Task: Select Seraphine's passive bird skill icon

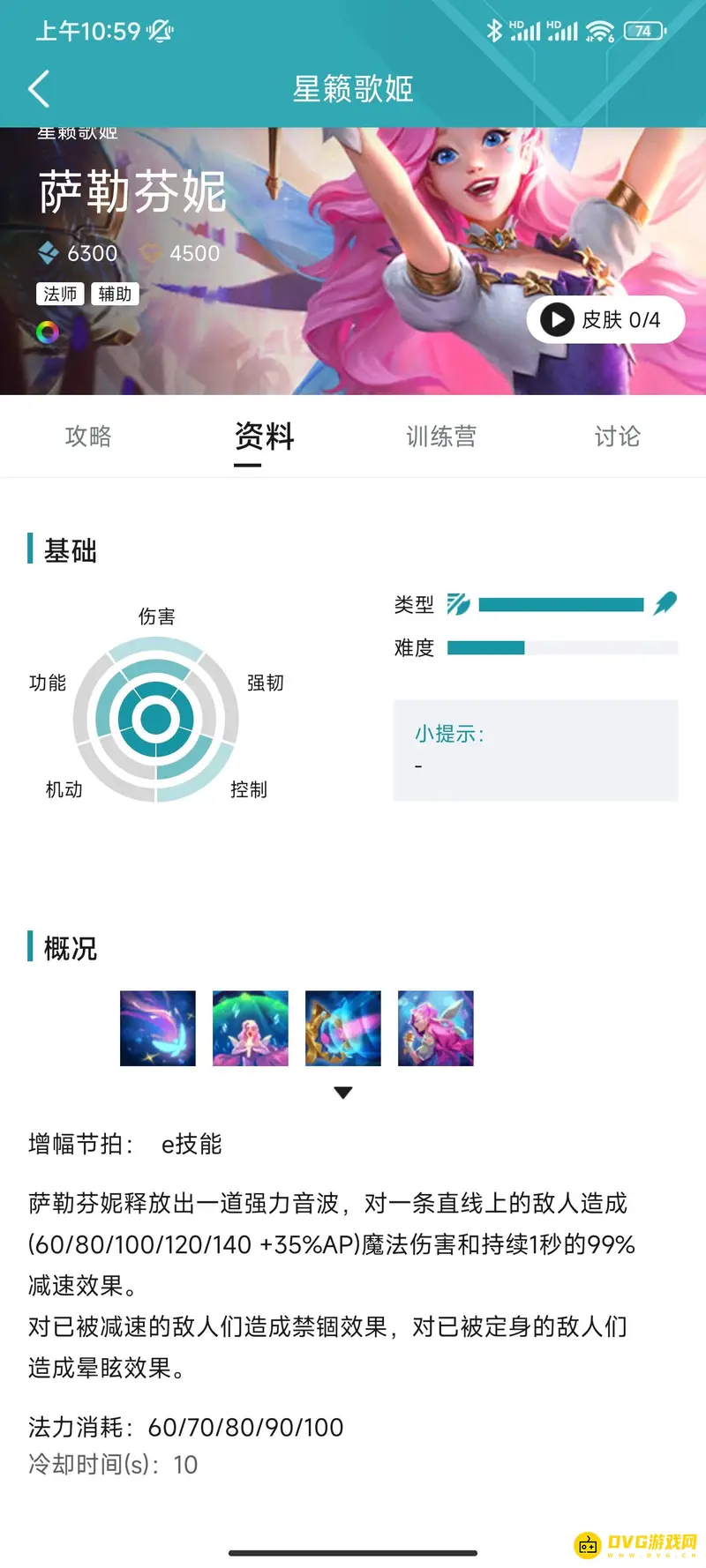Action: 157,1028
